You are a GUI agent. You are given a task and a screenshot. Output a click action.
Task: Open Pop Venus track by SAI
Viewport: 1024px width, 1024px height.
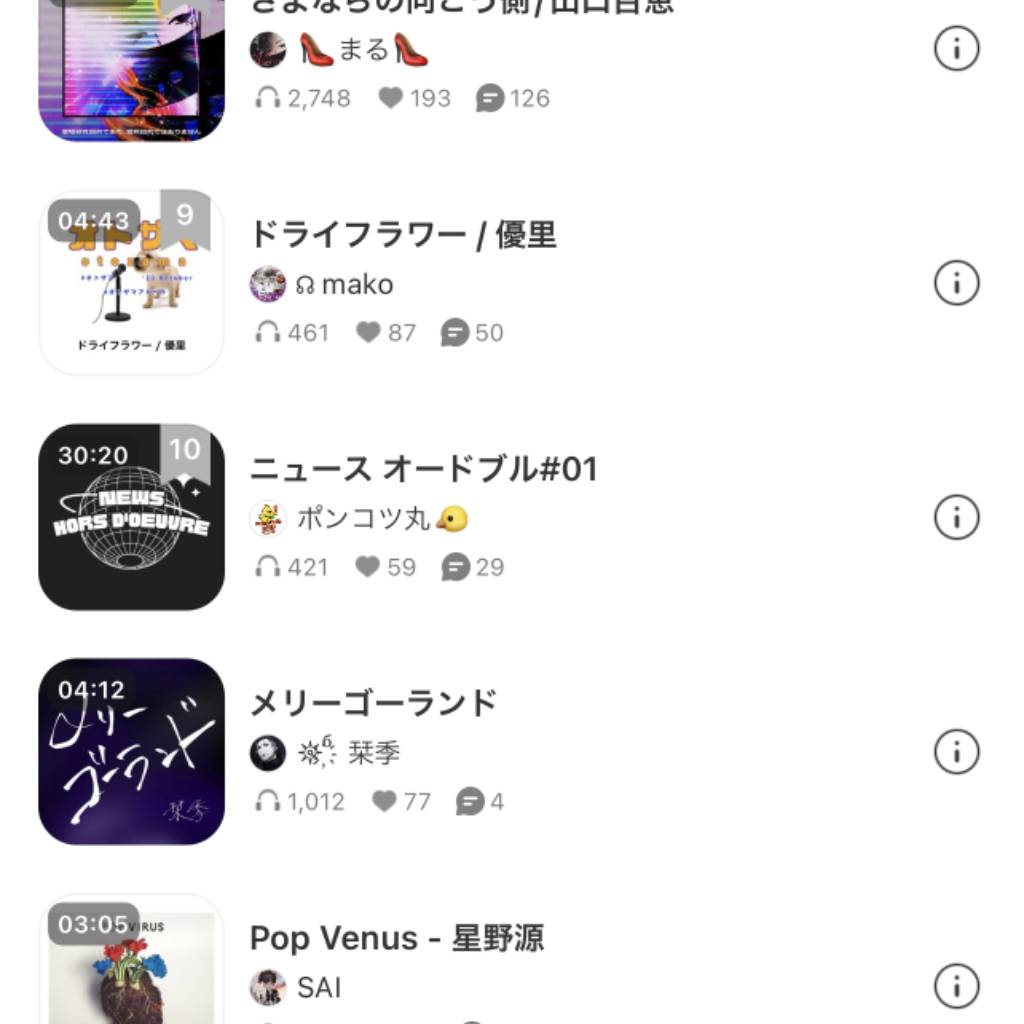click(x=397, y=939)
